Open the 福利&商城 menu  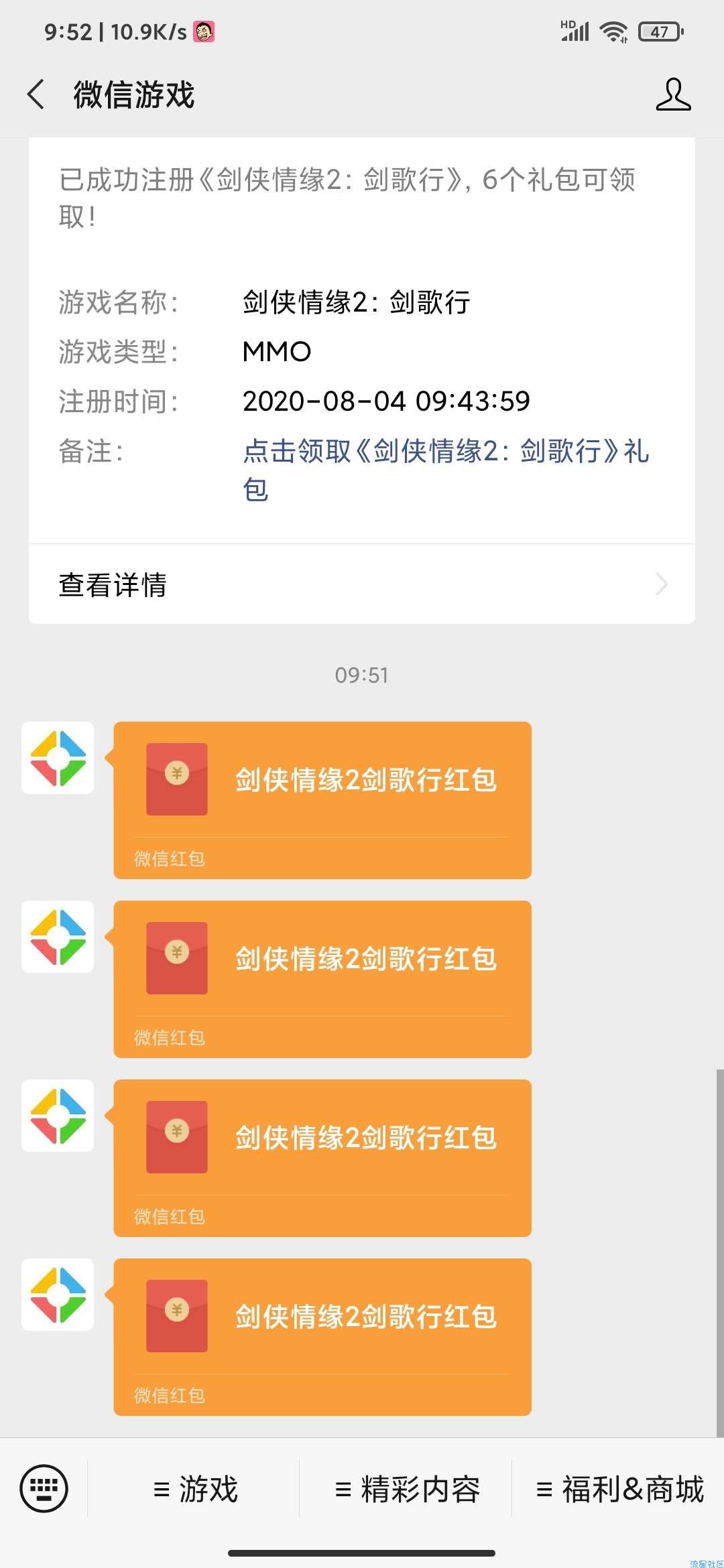coord(619,1489)
